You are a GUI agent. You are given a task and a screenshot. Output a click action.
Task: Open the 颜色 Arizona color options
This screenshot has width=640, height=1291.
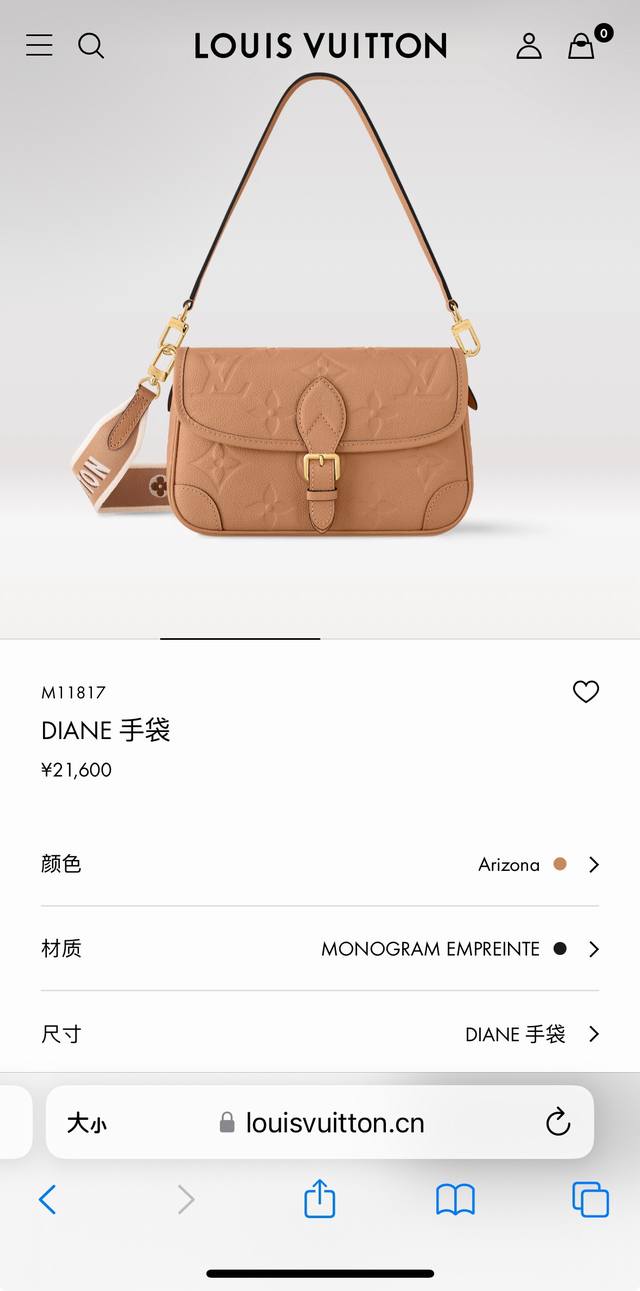pyautogui.click(x=320, y=864)
